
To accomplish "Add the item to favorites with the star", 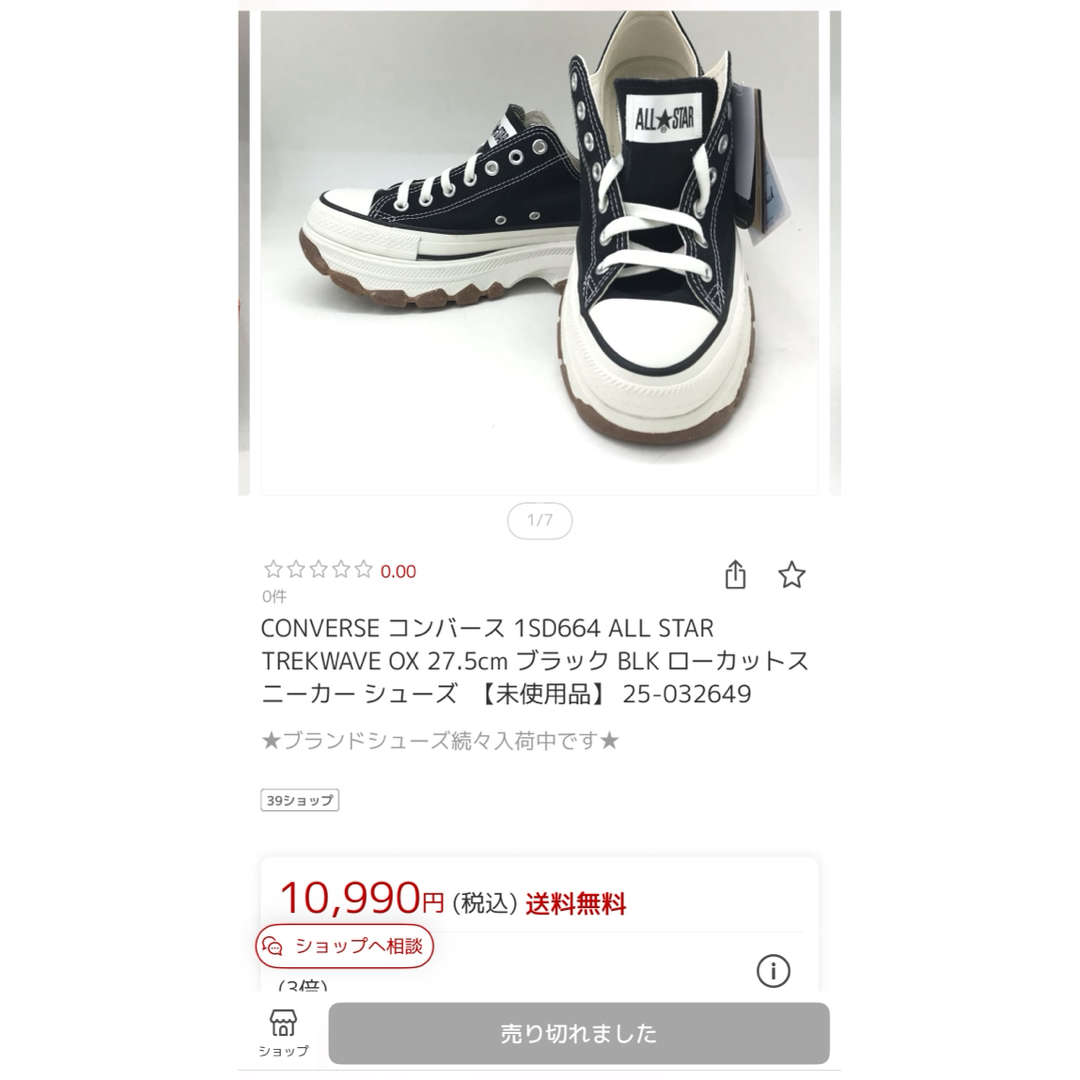I will point(791,575).
